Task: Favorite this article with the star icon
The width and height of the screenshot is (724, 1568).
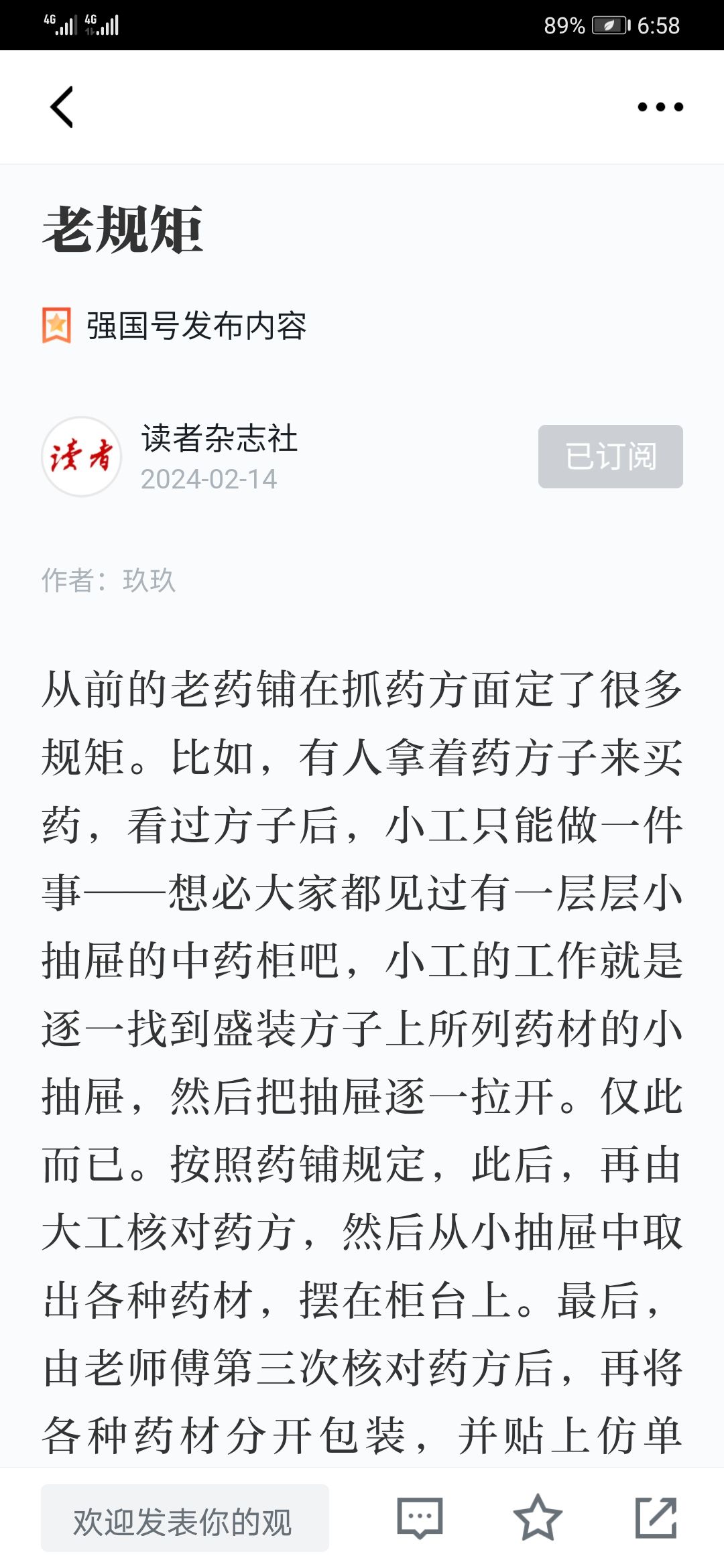Action: point(538,1518)
